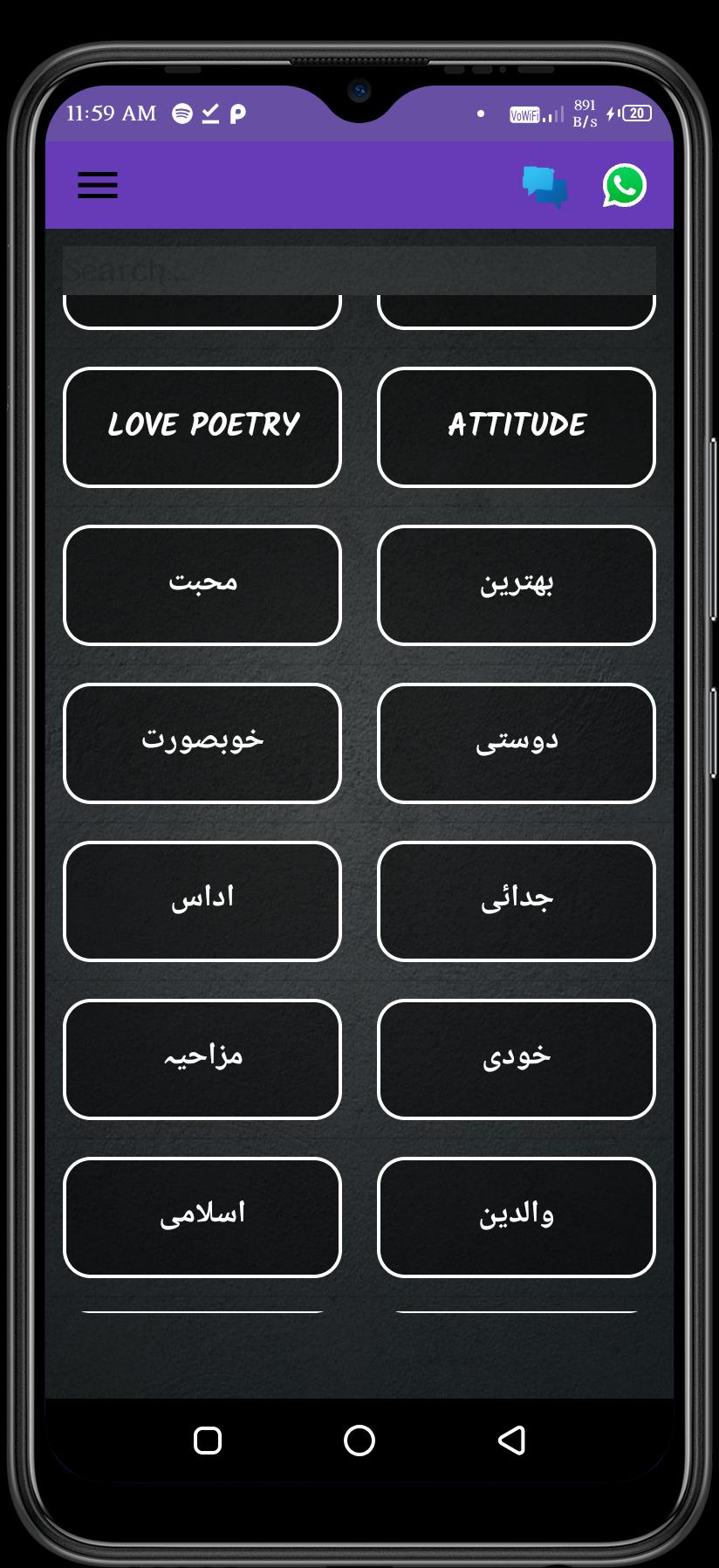
Task: Open the hamburger drawer menu
Action: [x=98, y=185]
